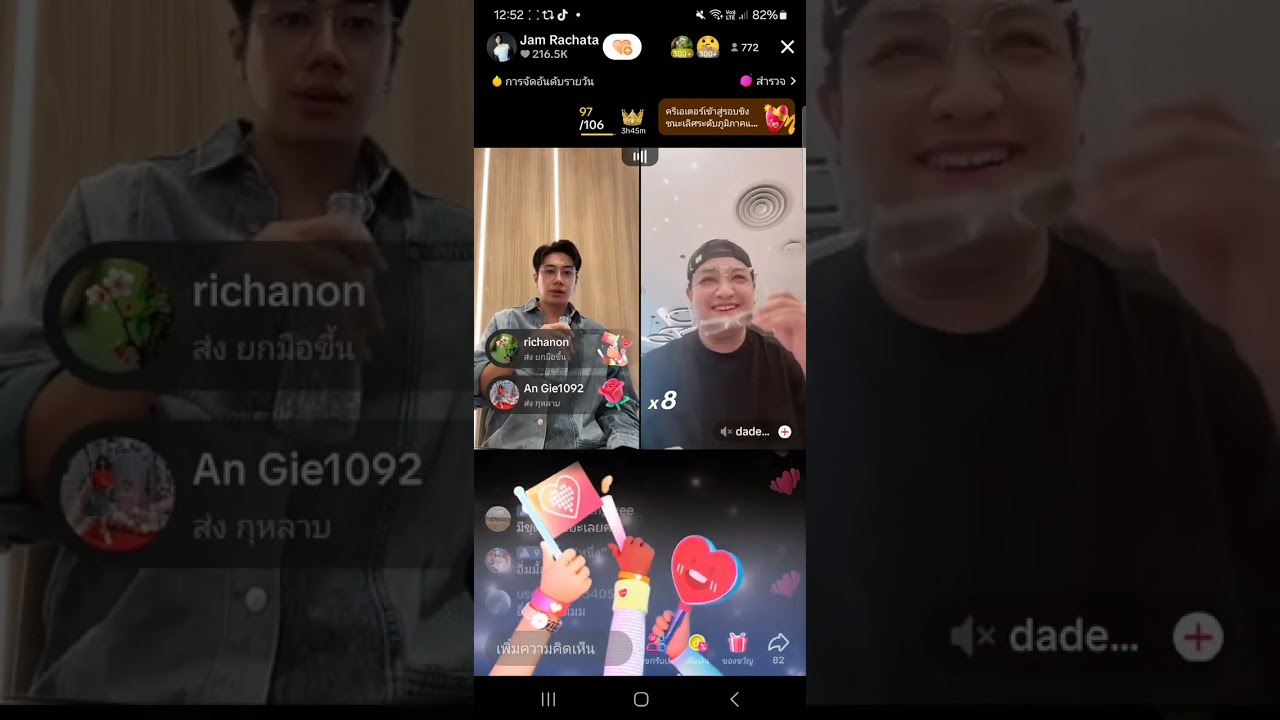Close the live stream with X
The image size is (1280, 720).
tap(787, 47)
